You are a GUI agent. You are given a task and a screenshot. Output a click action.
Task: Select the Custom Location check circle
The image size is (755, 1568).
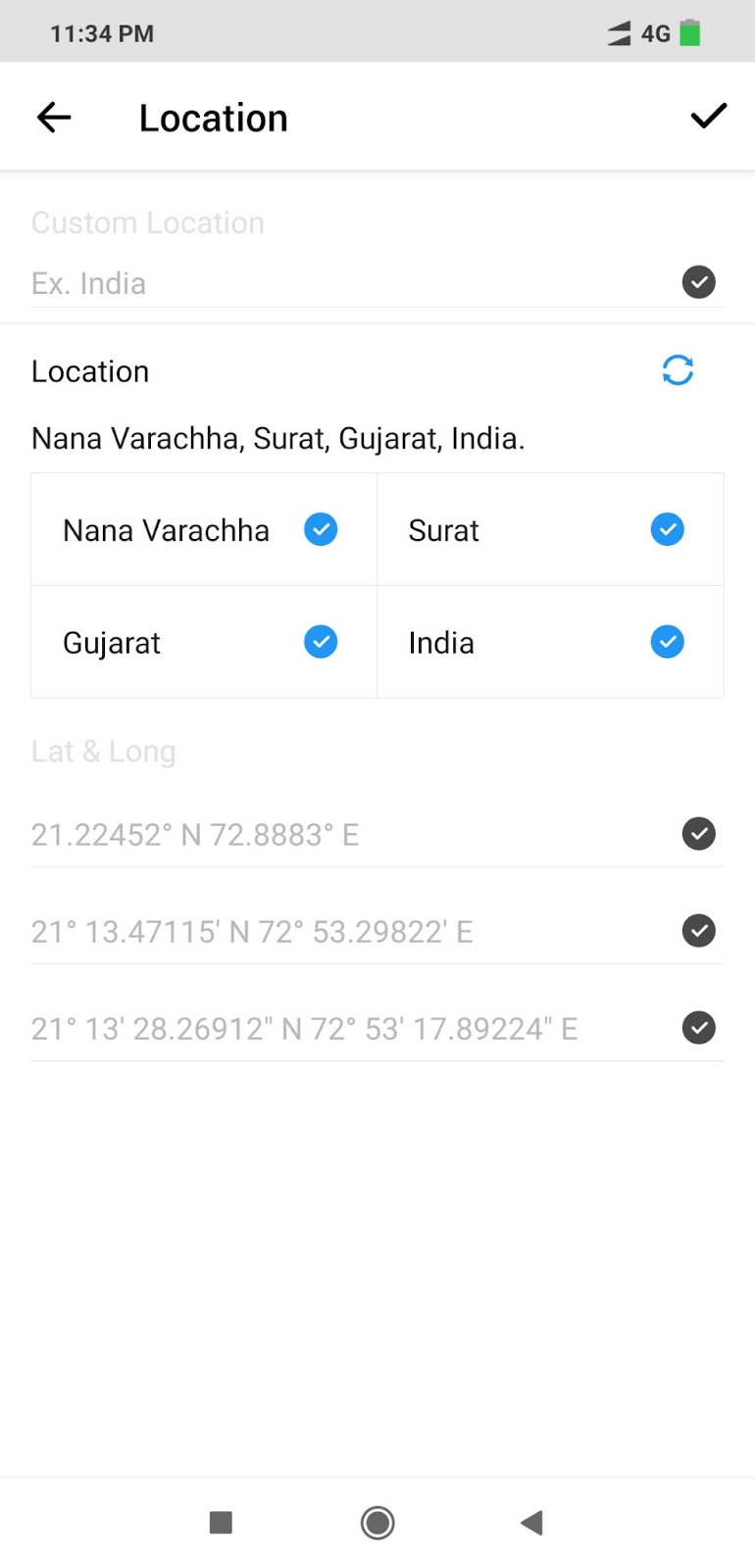click(698, 282)
